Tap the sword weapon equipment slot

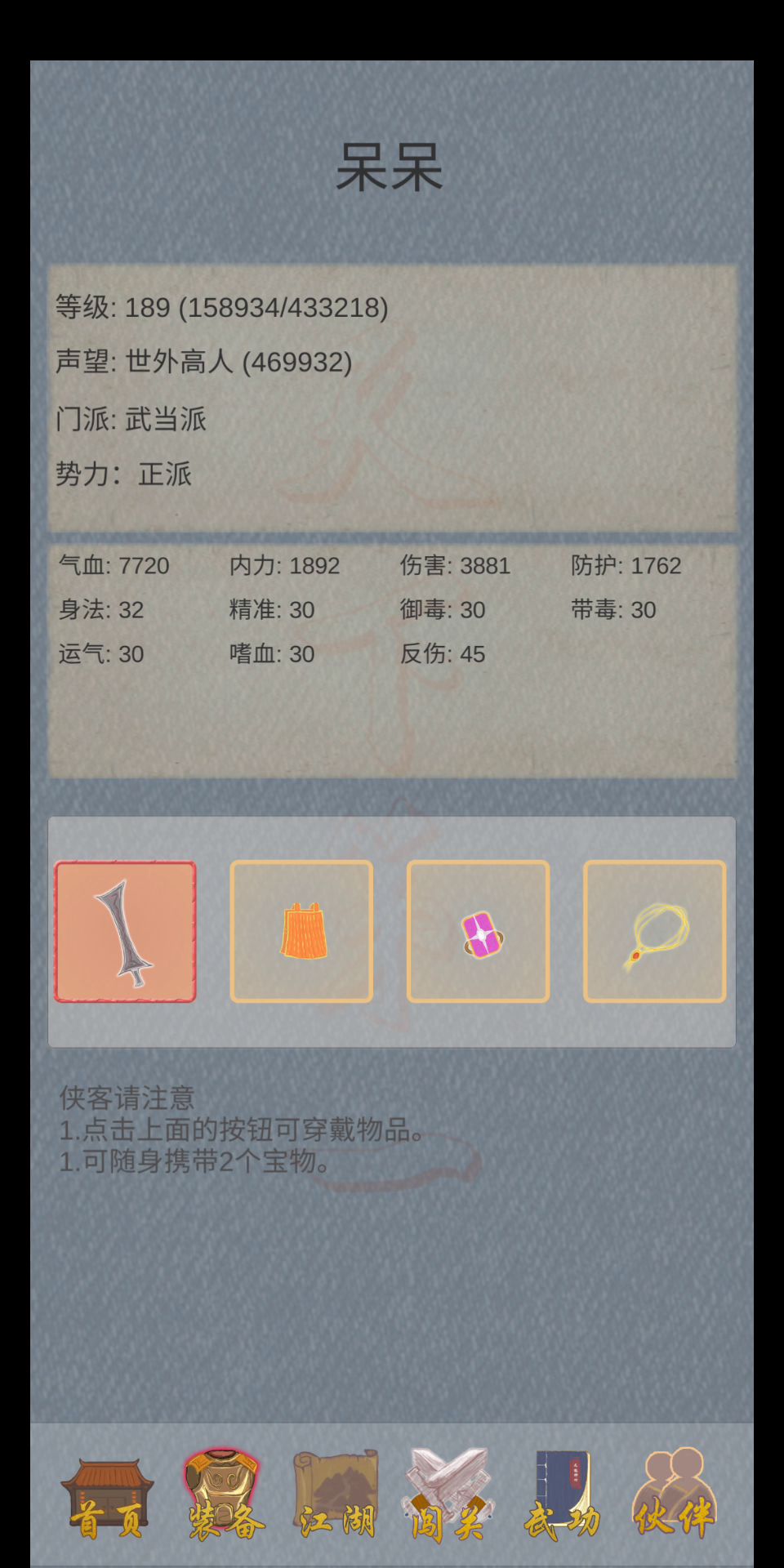(x=125, y=932)
